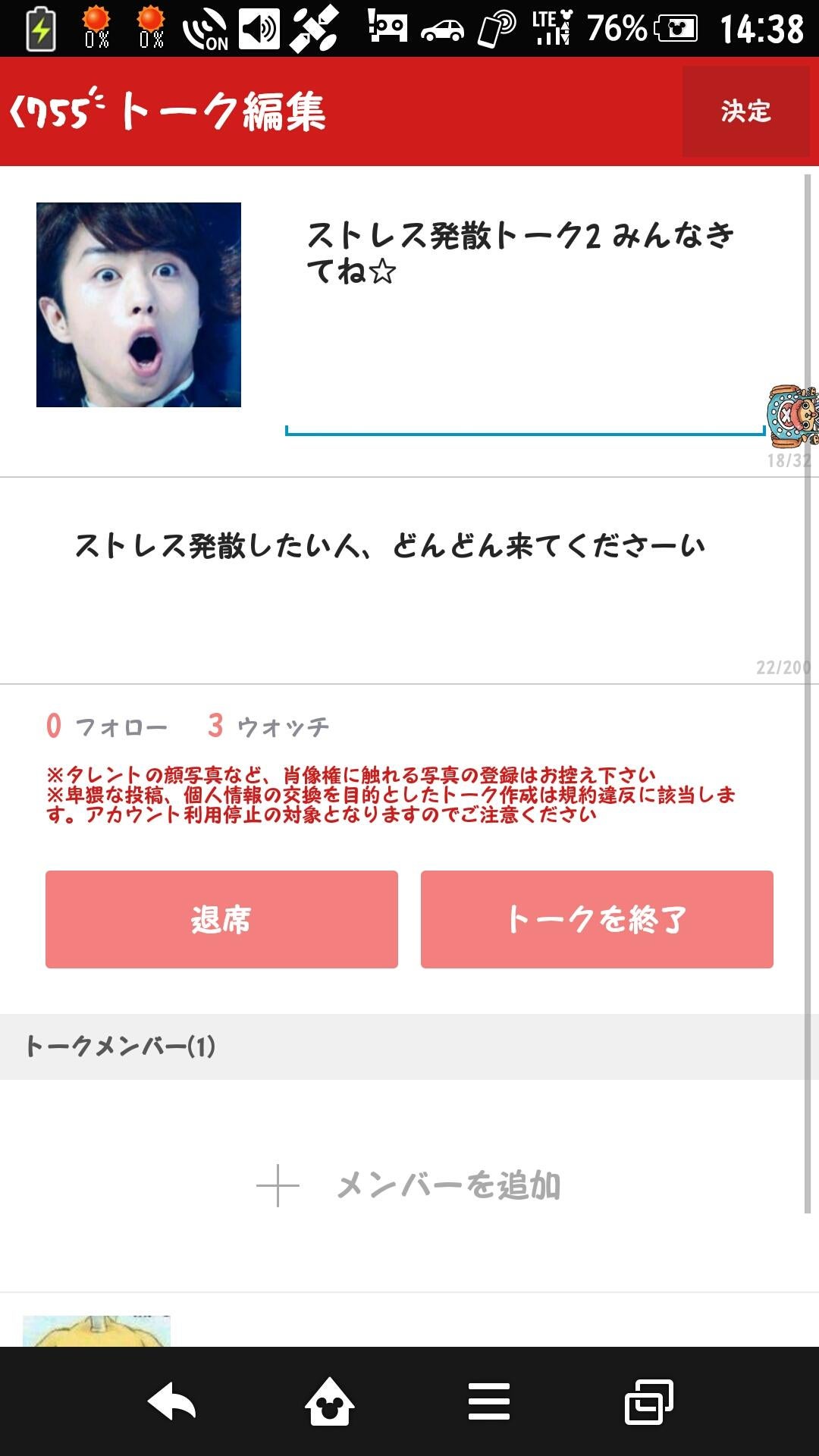The width and height of the screenshot is (819, 1456).
Task: Tap the 退席 leave button
Action: 222,921
